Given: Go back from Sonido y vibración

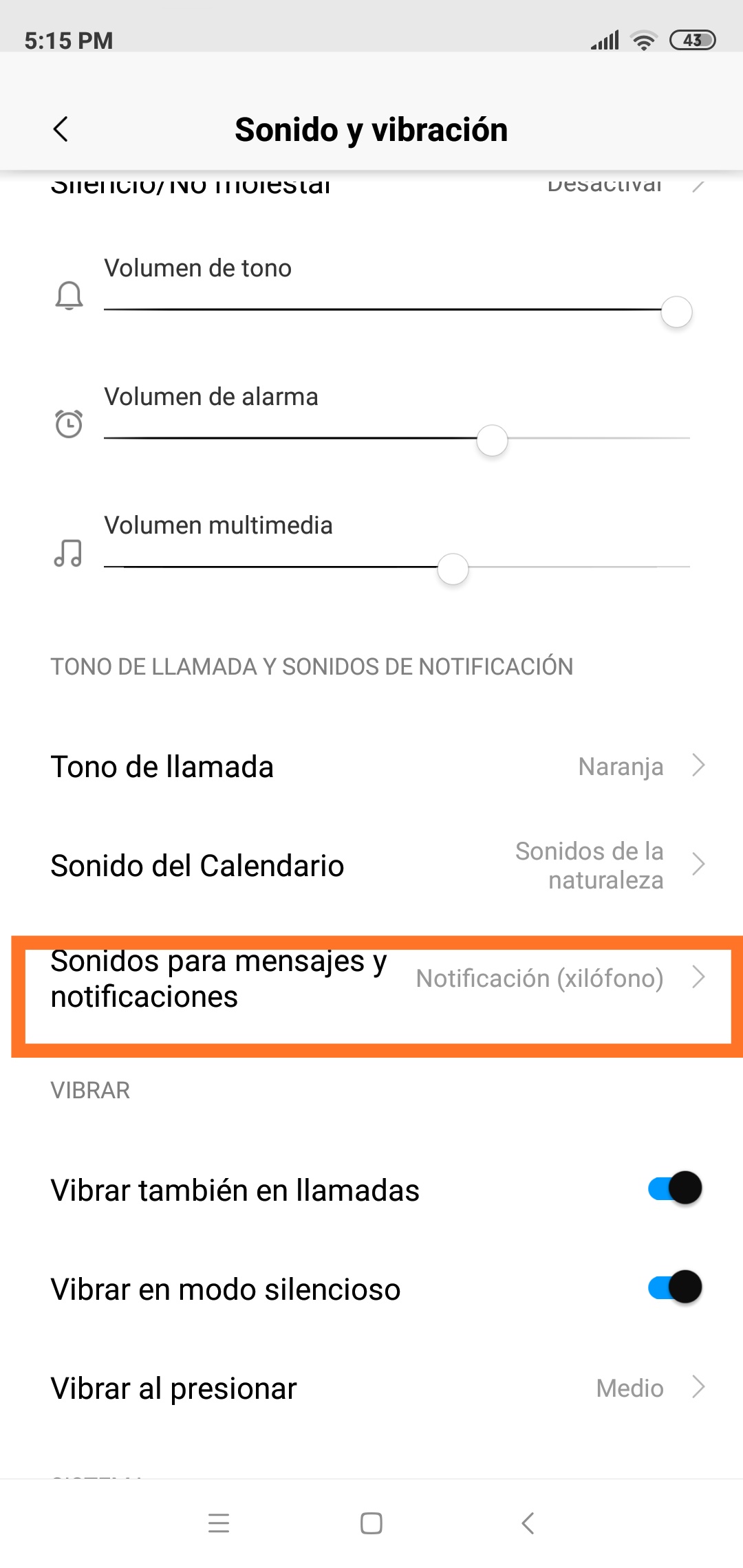Looking at the screenshot, I should click(61, 129).
